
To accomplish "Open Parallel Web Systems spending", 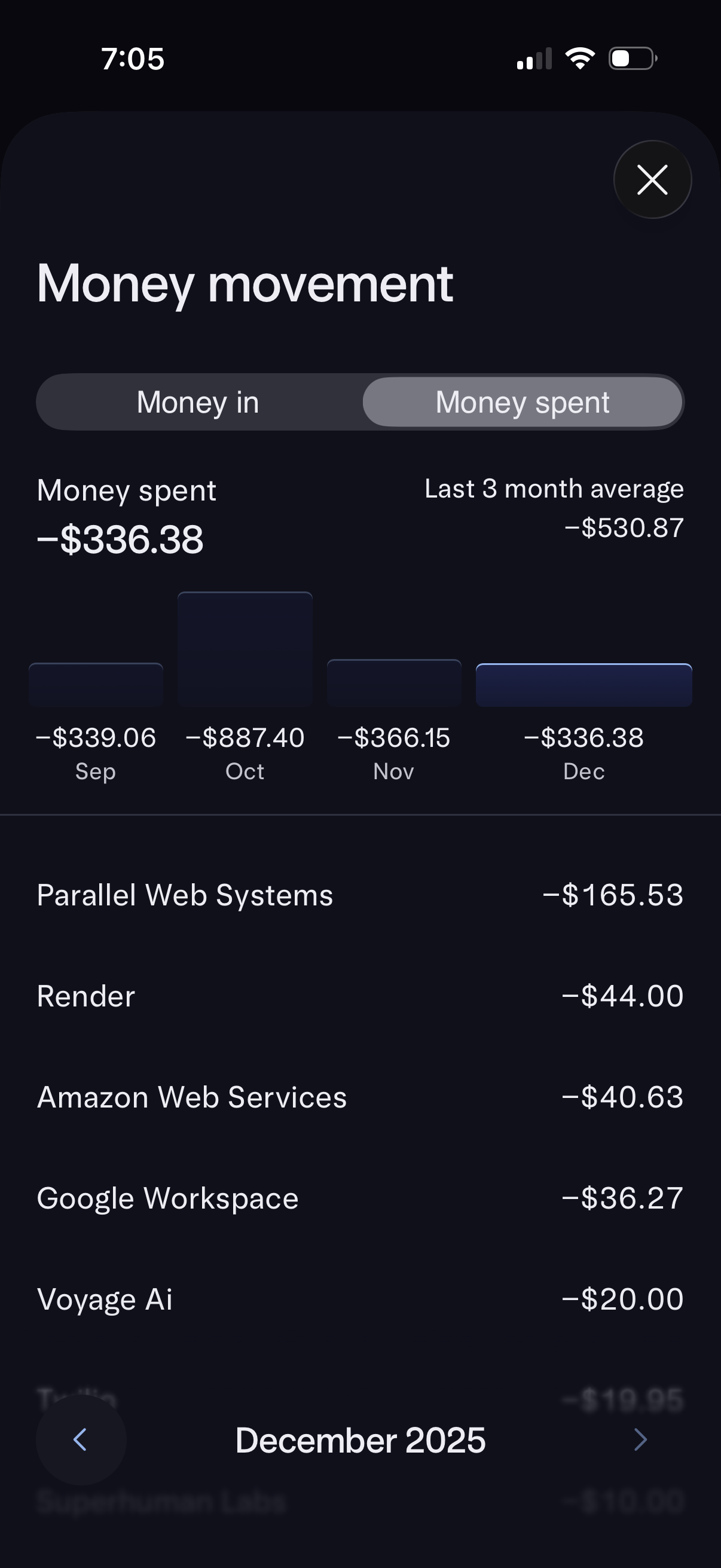I will point(360,895).
